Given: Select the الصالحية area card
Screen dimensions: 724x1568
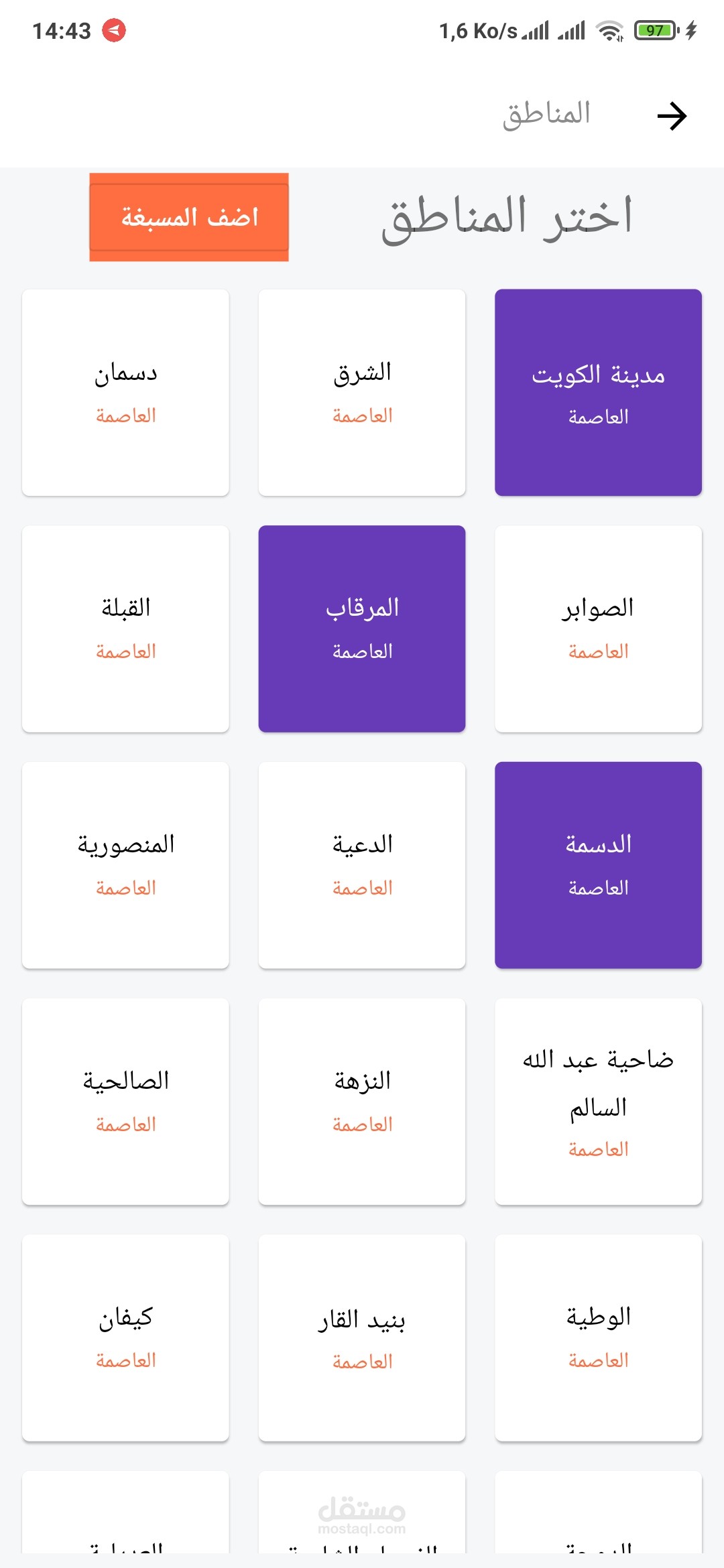Looking at the screenshot, I should point(125,1102).
